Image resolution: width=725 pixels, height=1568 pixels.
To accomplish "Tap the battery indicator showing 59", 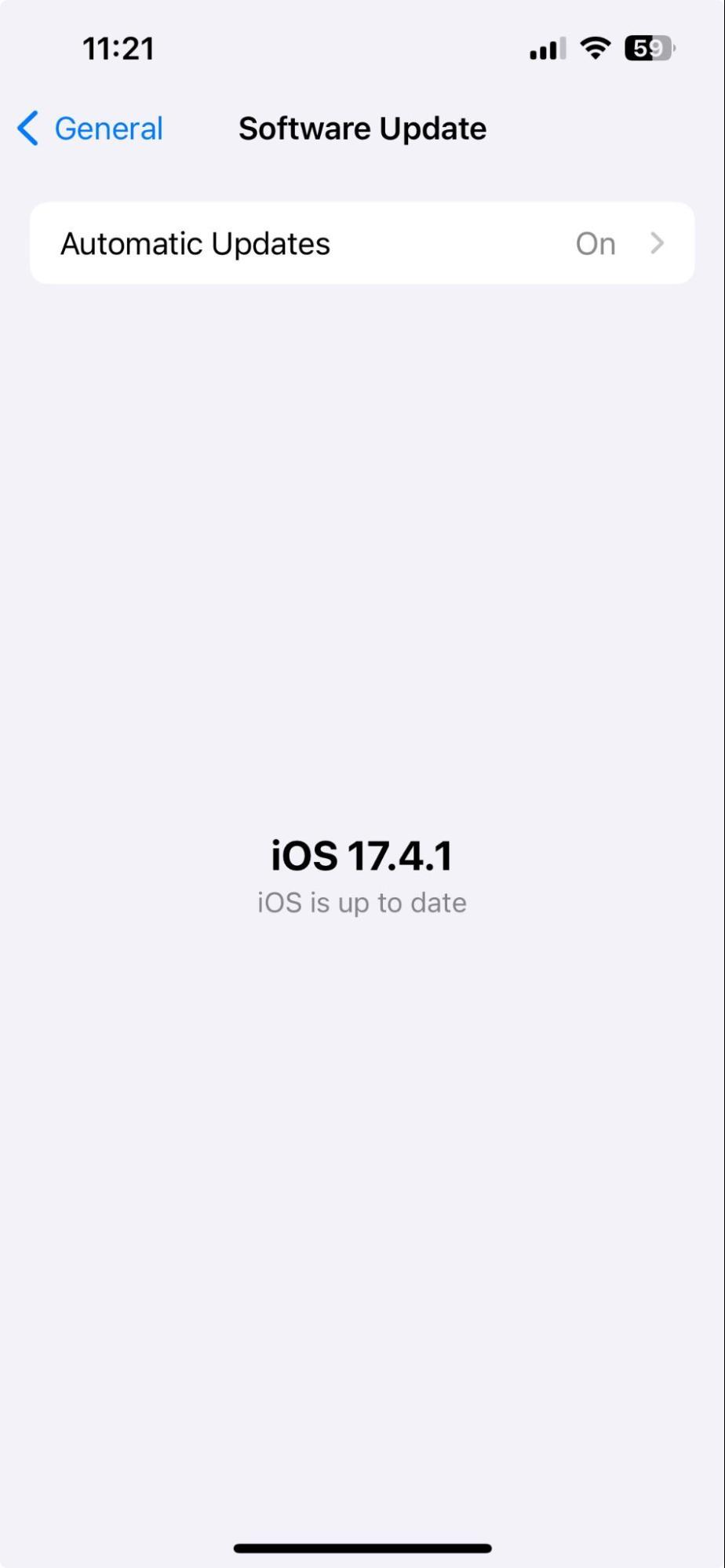I will [x=650, y=48].
